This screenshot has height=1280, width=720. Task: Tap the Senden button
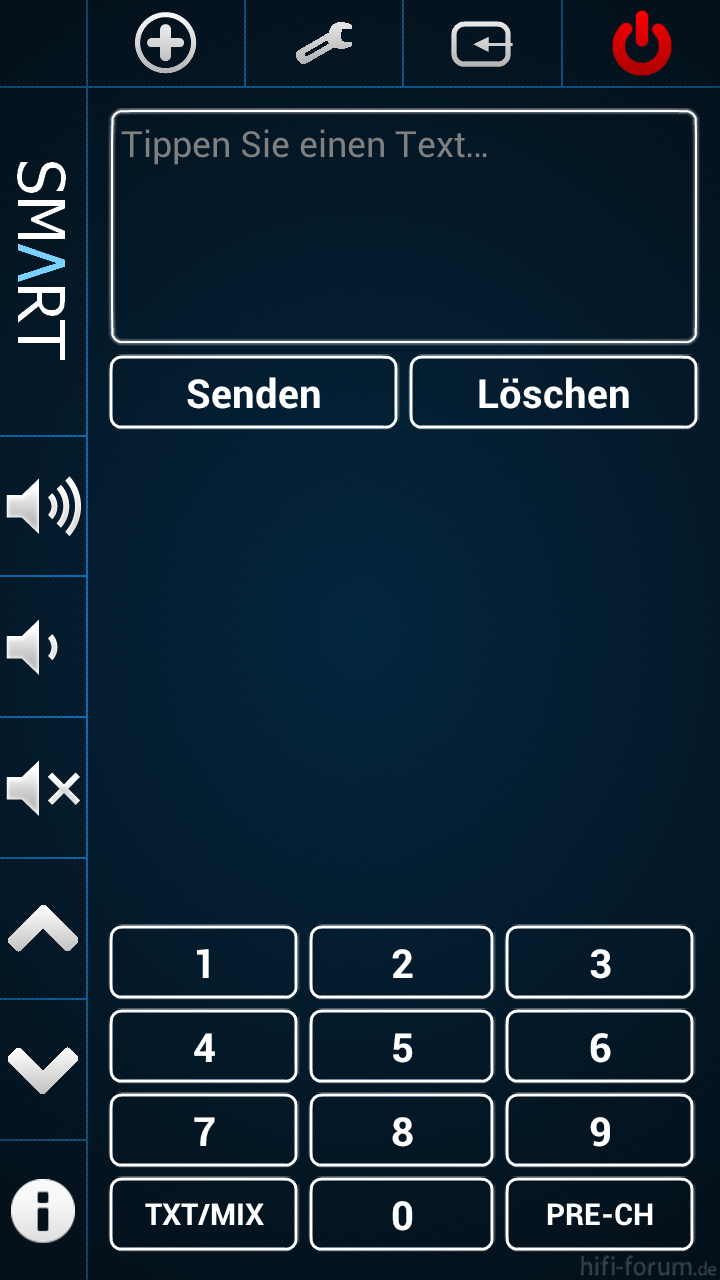click(x=254, y=393)
